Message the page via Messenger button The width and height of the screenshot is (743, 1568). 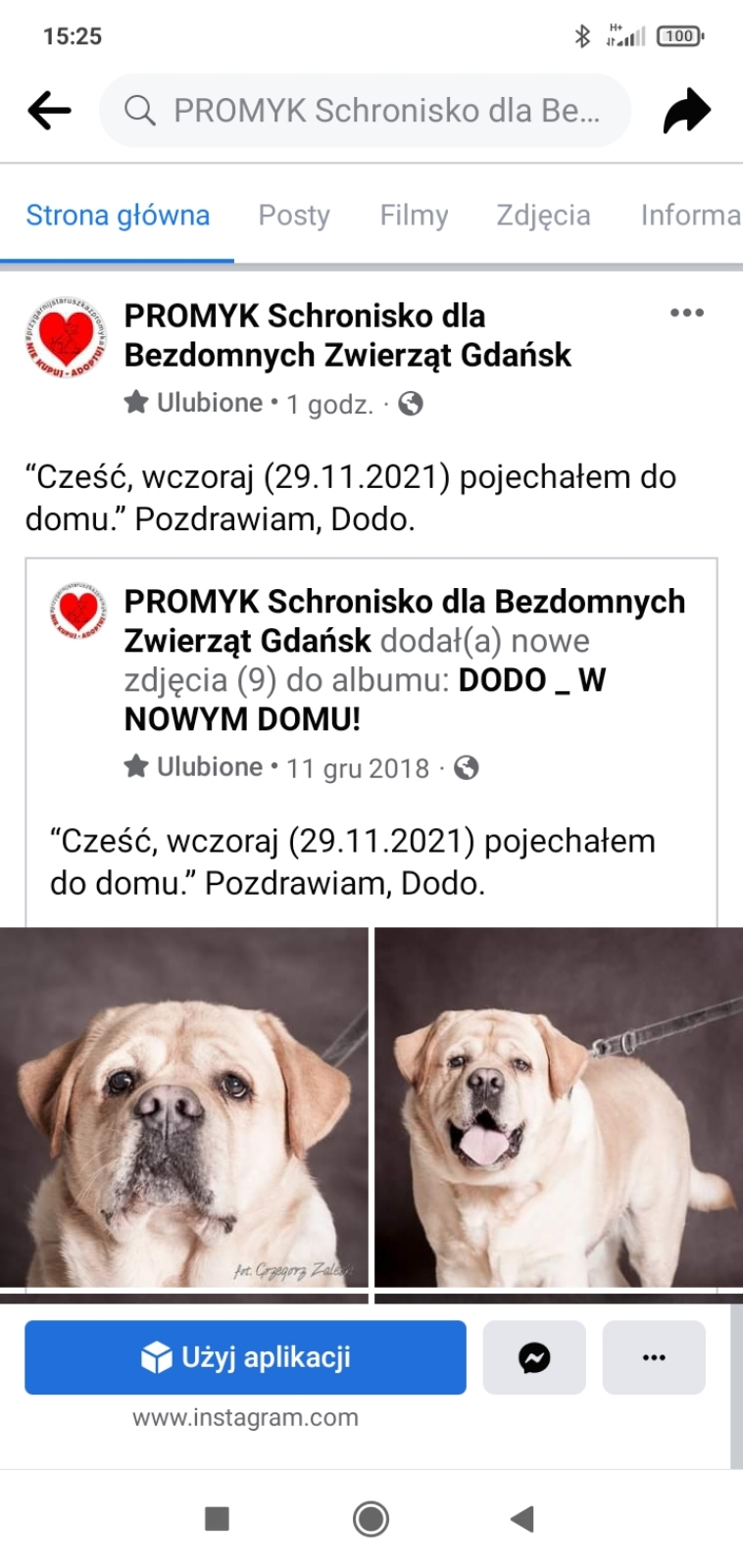pyautogui.click(x=534, y=1357)
